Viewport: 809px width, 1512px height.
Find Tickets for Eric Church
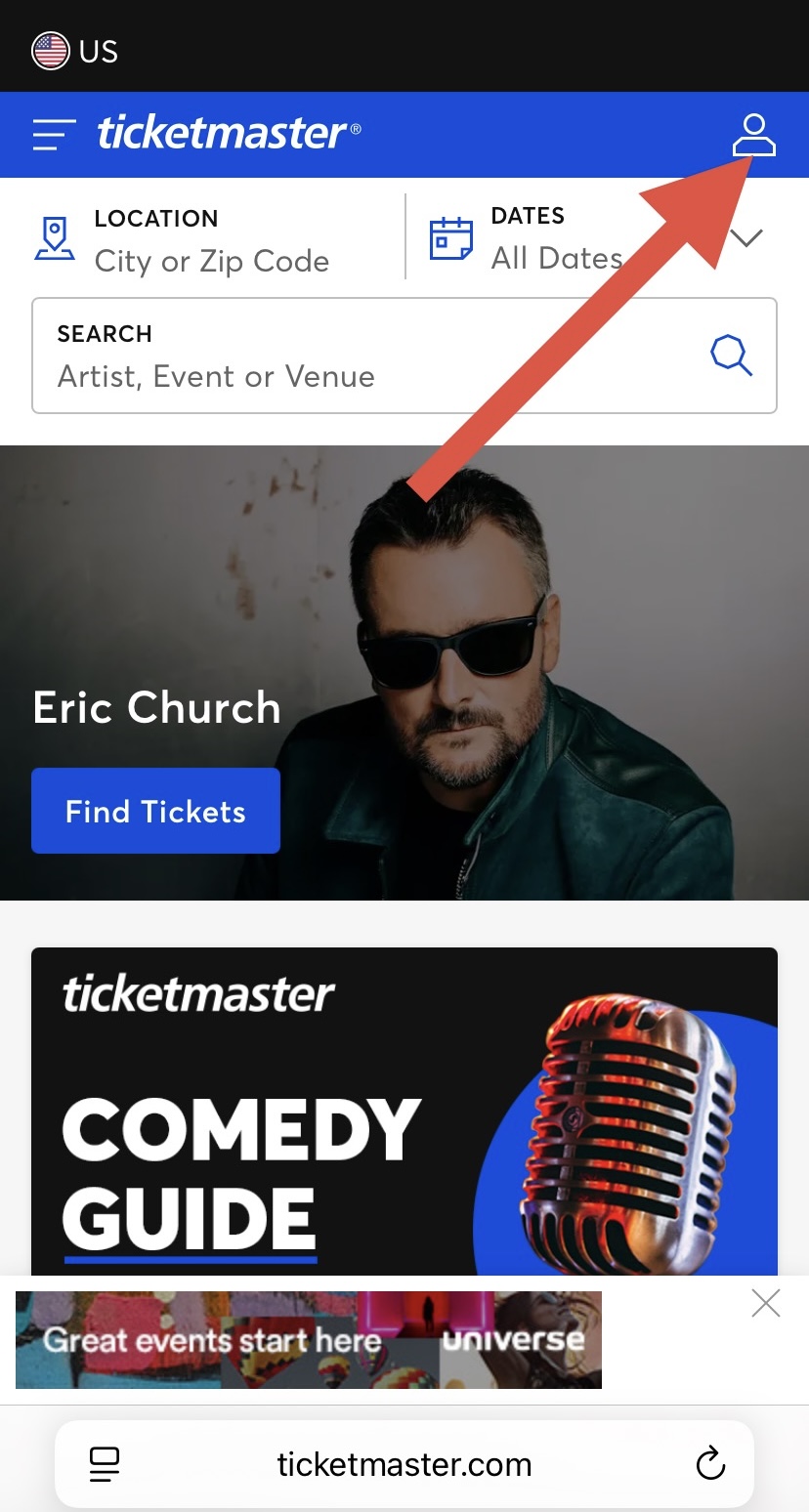coord(155,811)
